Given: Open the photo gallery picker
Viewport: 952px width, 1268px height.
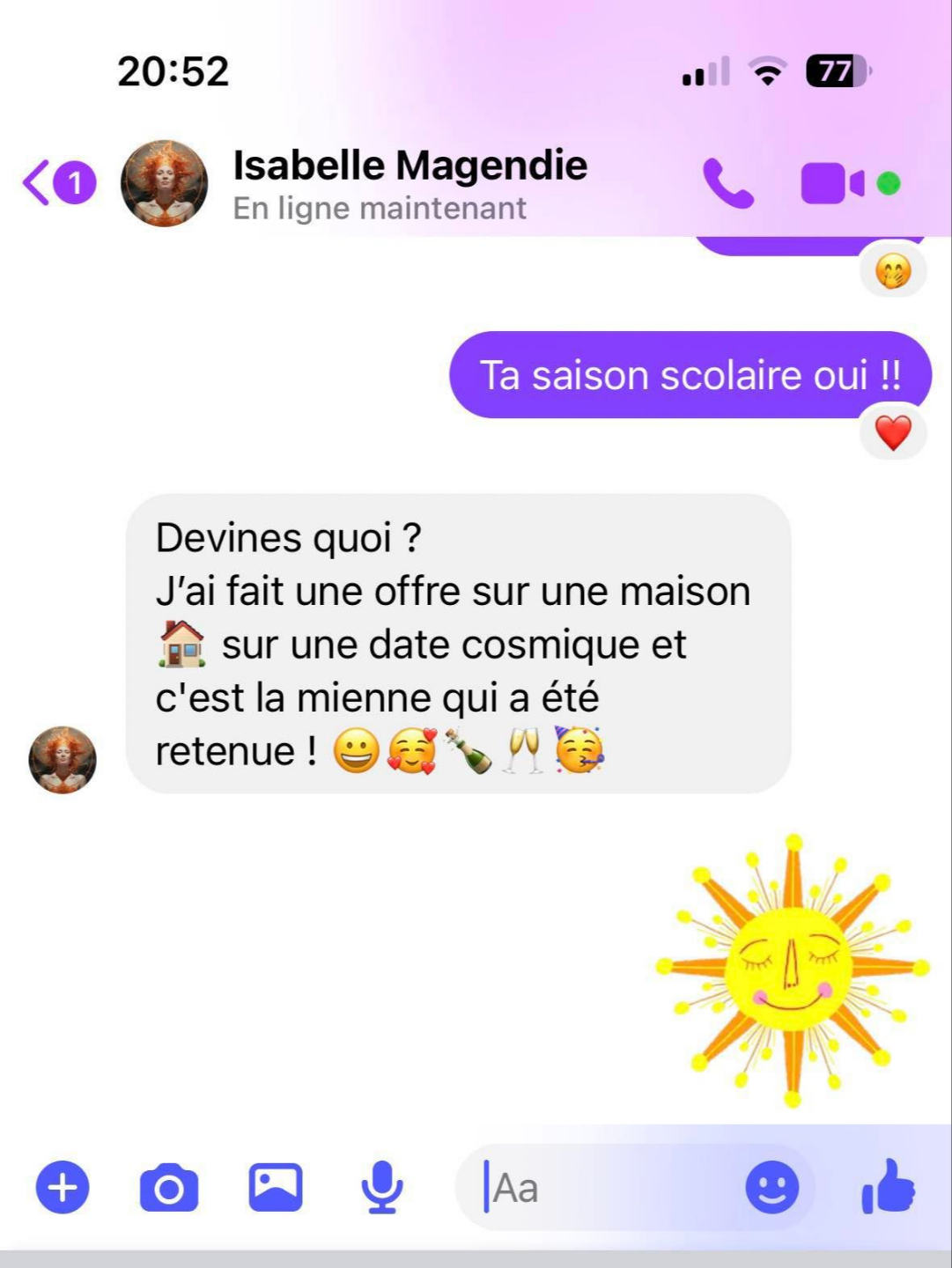Looking at the screenshot, I should pyautogui.click(x=276, y=1187).
